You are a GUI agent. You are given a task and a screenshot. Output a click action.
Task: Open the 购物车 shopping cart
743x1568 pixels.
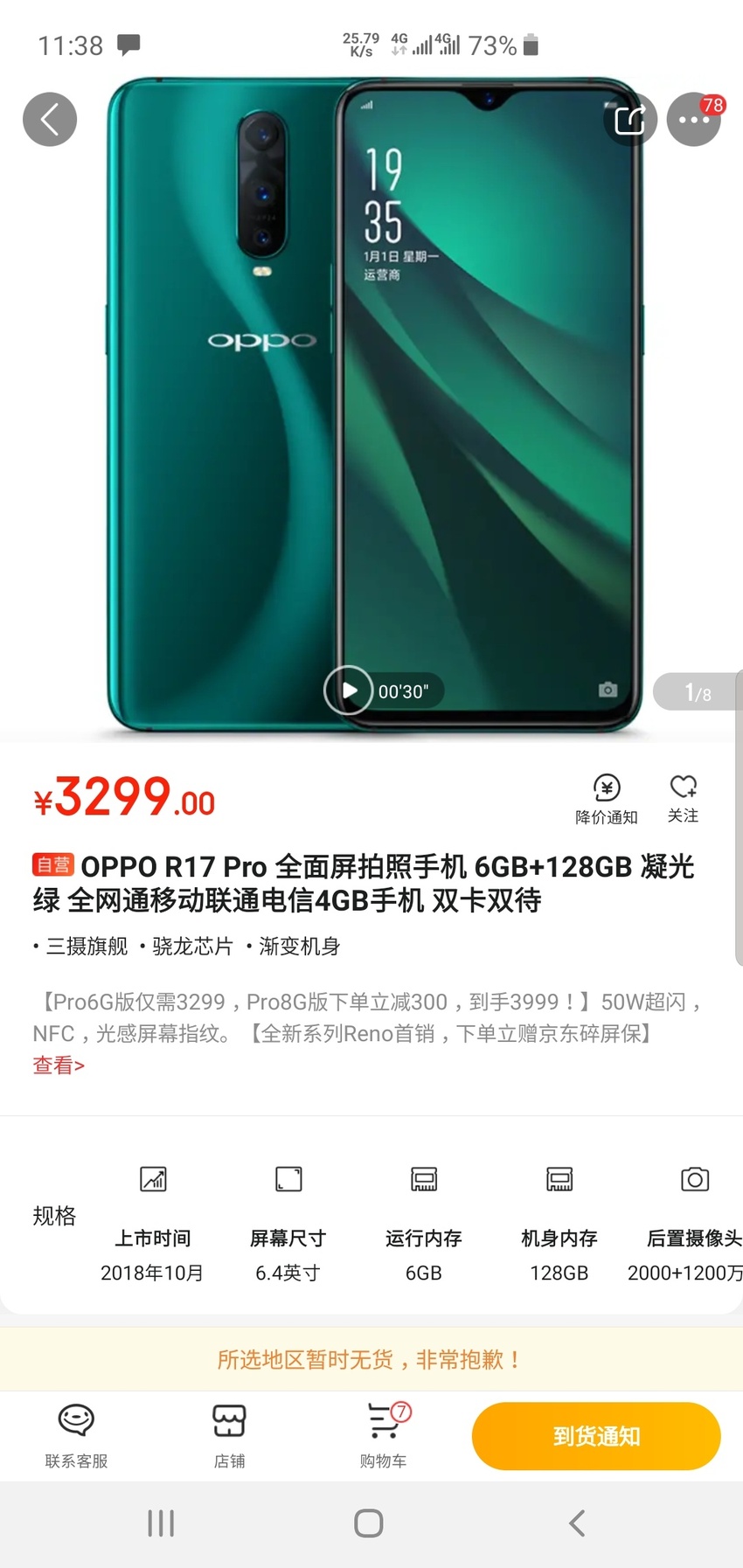384,1436
